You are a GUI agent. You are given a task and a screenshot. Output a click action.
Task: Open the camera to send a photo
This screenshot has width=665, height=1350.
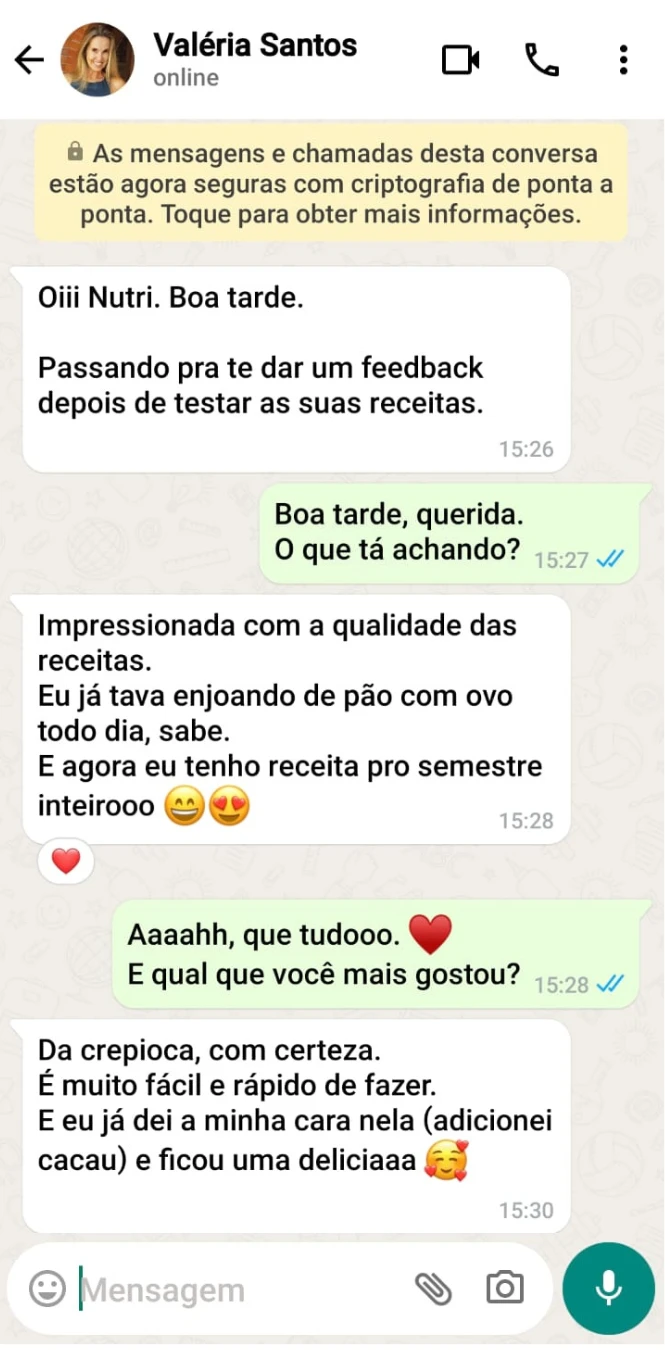point(505,1288)
